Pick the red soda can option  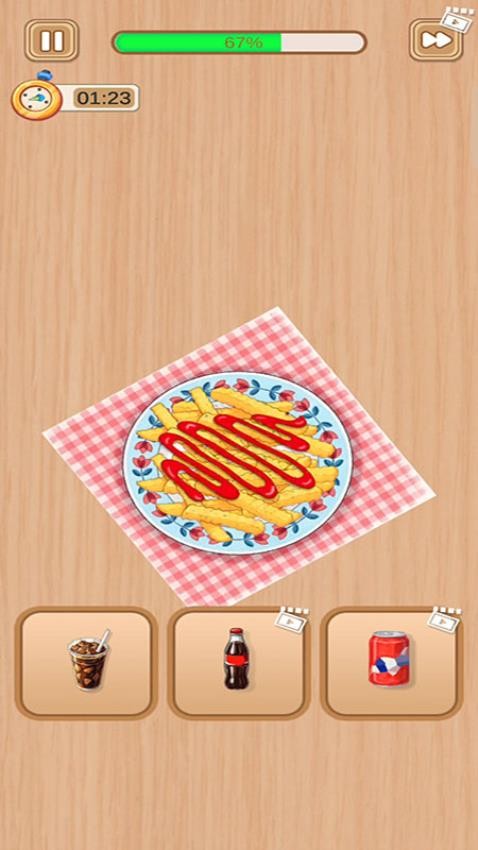tap(391, 662)
